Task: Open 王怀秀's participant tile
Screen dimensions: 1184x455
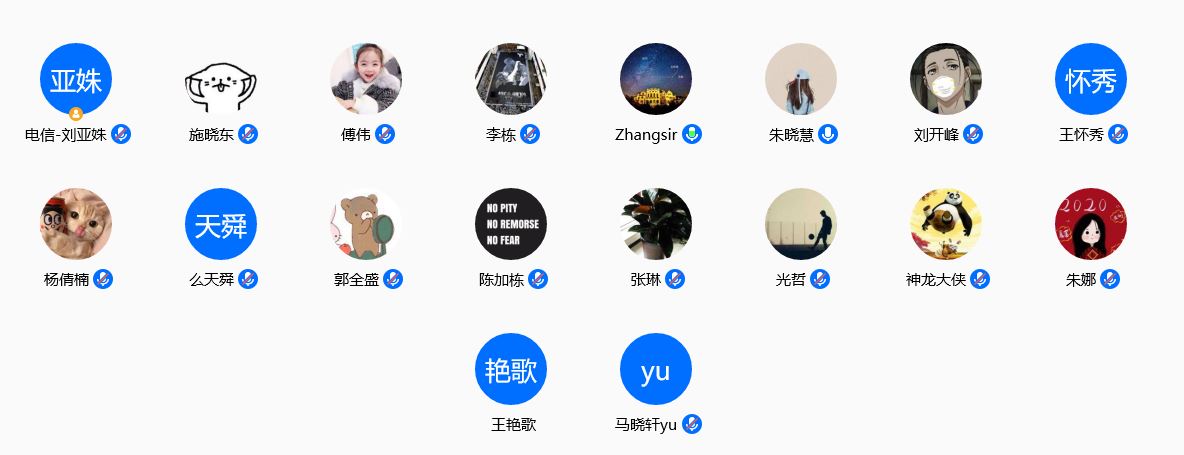Action: 1091,79
